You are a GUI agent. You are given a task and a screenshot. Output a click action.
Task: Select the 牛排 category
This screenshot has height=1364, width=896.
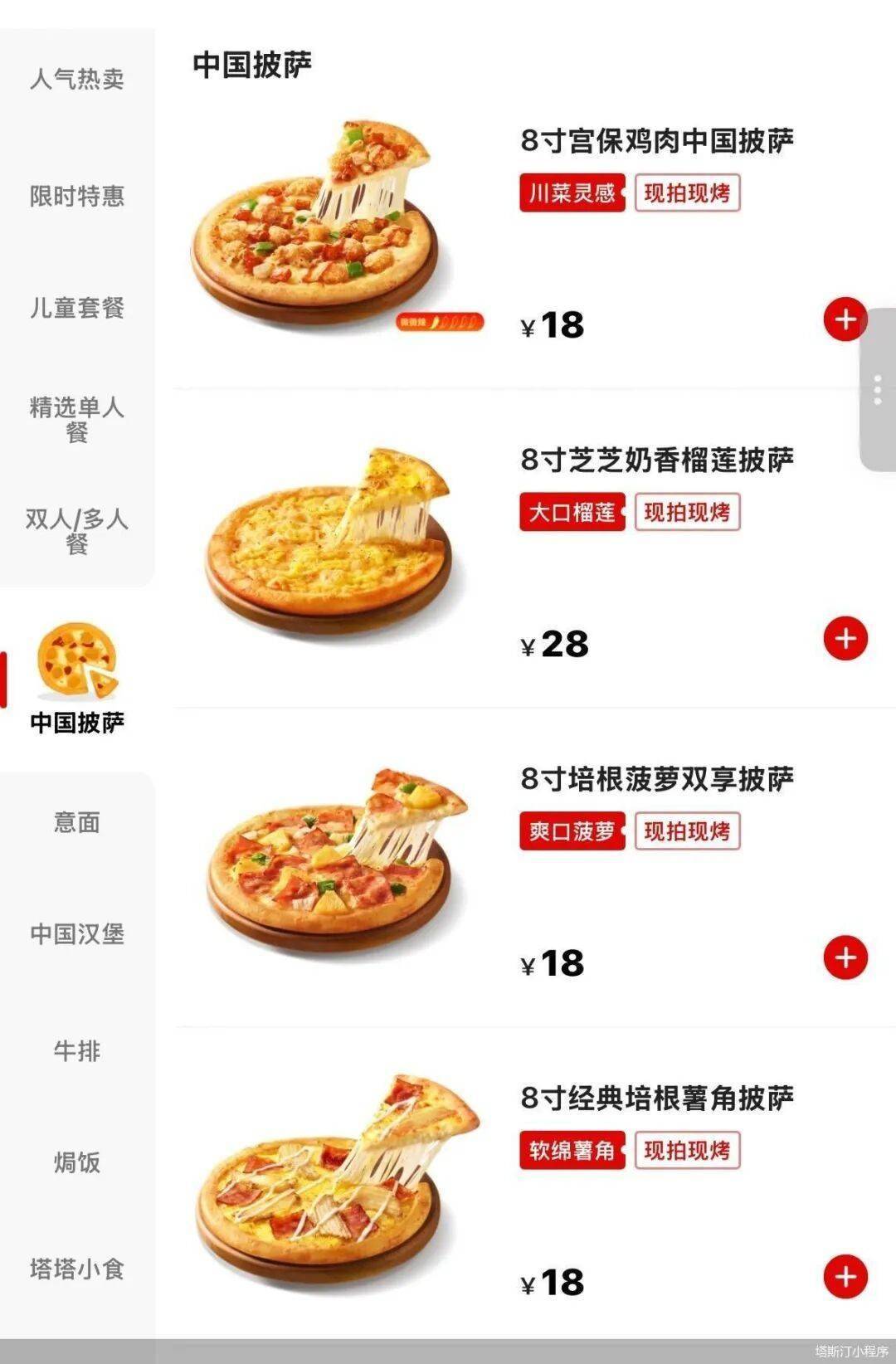coord(77,1051)
